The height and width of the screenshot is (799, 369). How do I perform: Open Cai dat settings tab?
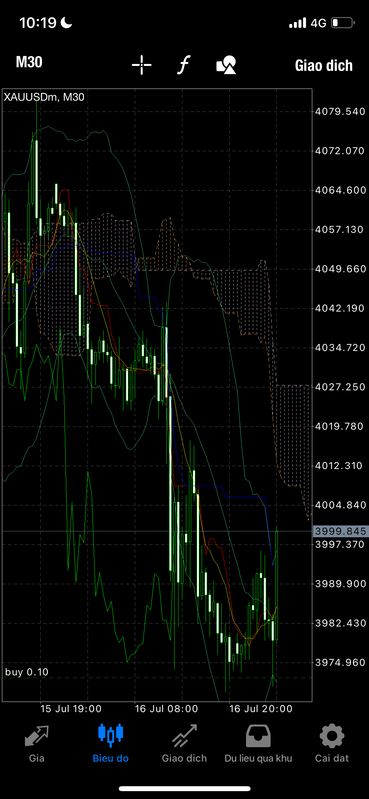coord(332,743)
